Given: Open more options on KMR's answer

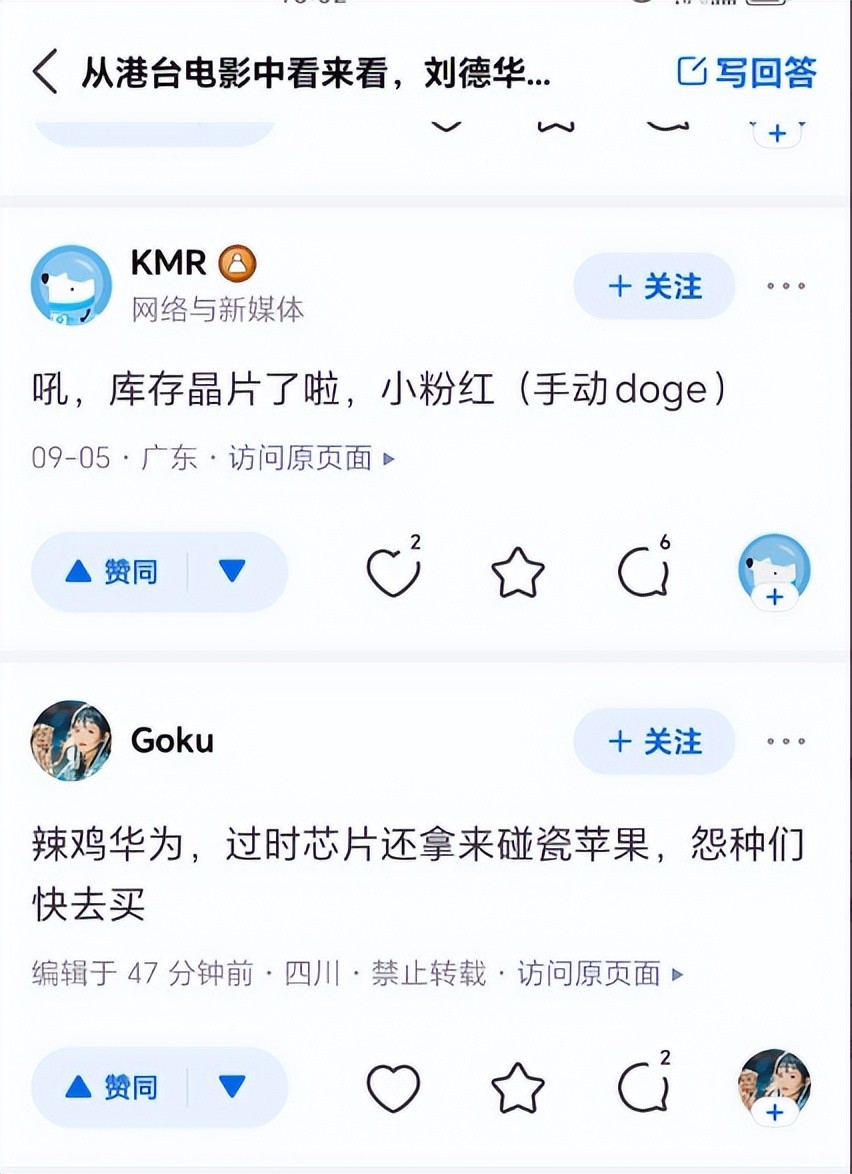Looking at the screenshot, I should pyautogui.click(x=786, y=287).
